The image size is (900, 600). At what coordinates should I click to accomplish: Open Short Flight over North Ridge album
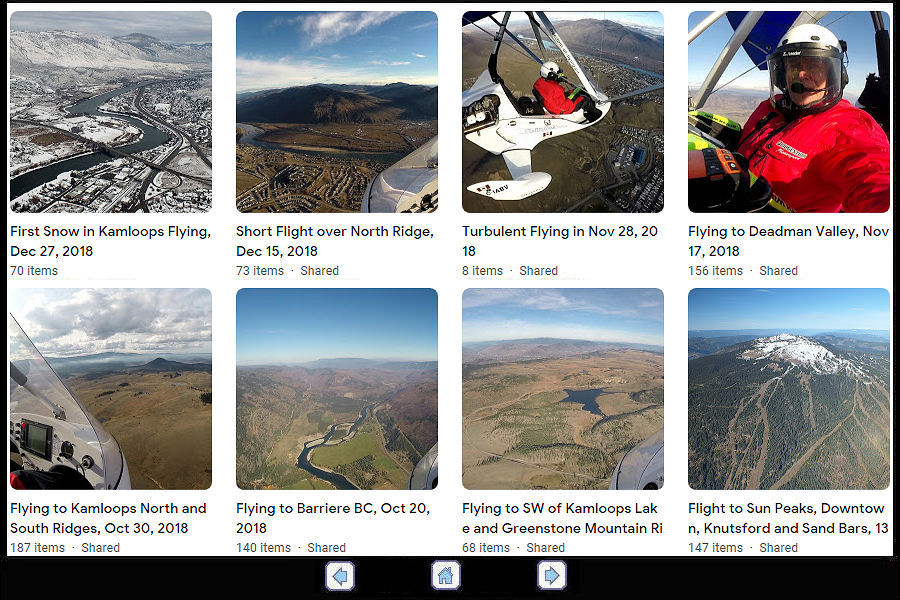click(x=336, y=112)
